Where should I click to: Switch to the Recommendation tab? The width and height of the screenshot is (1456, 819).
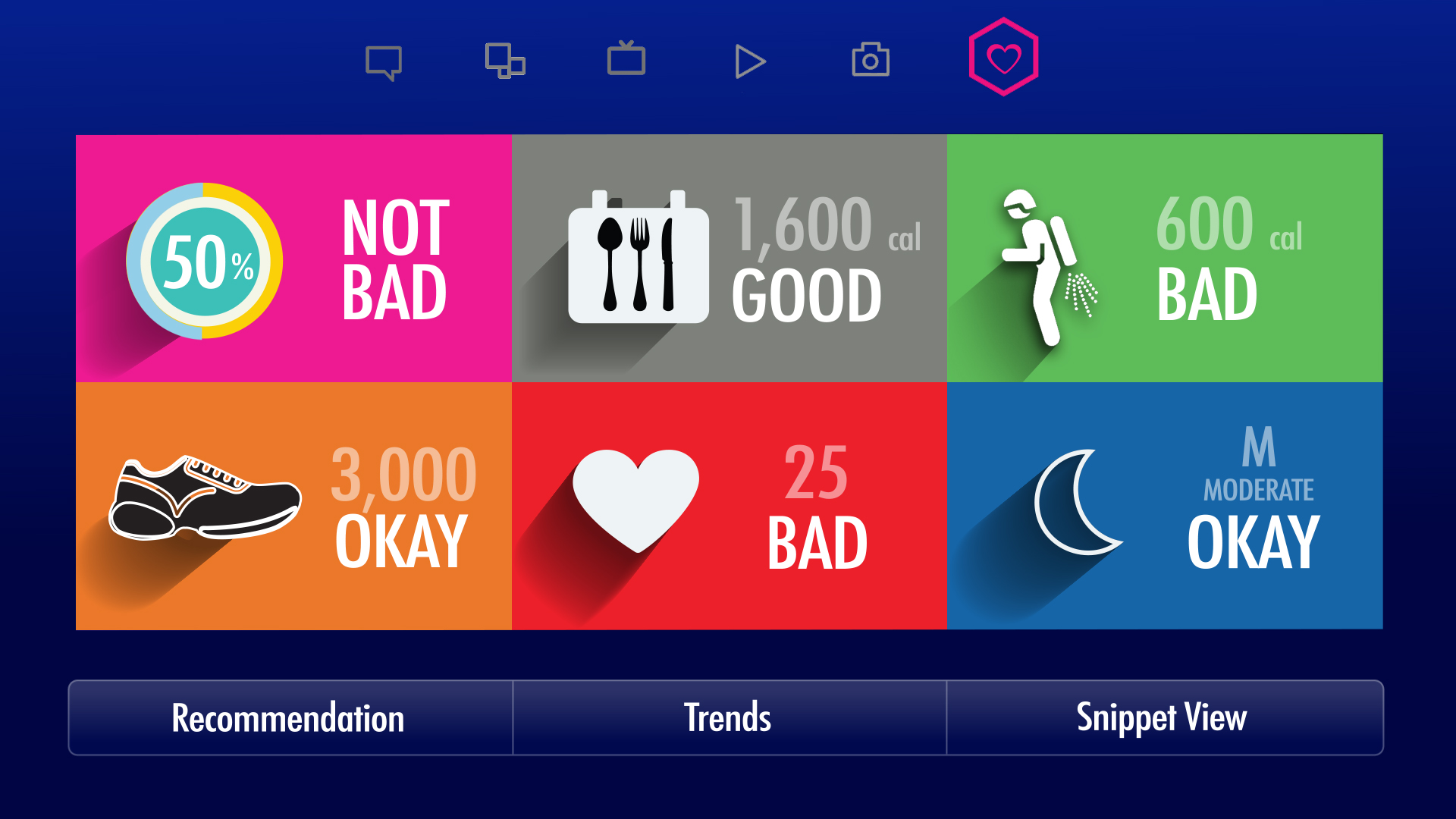point(290,717)
